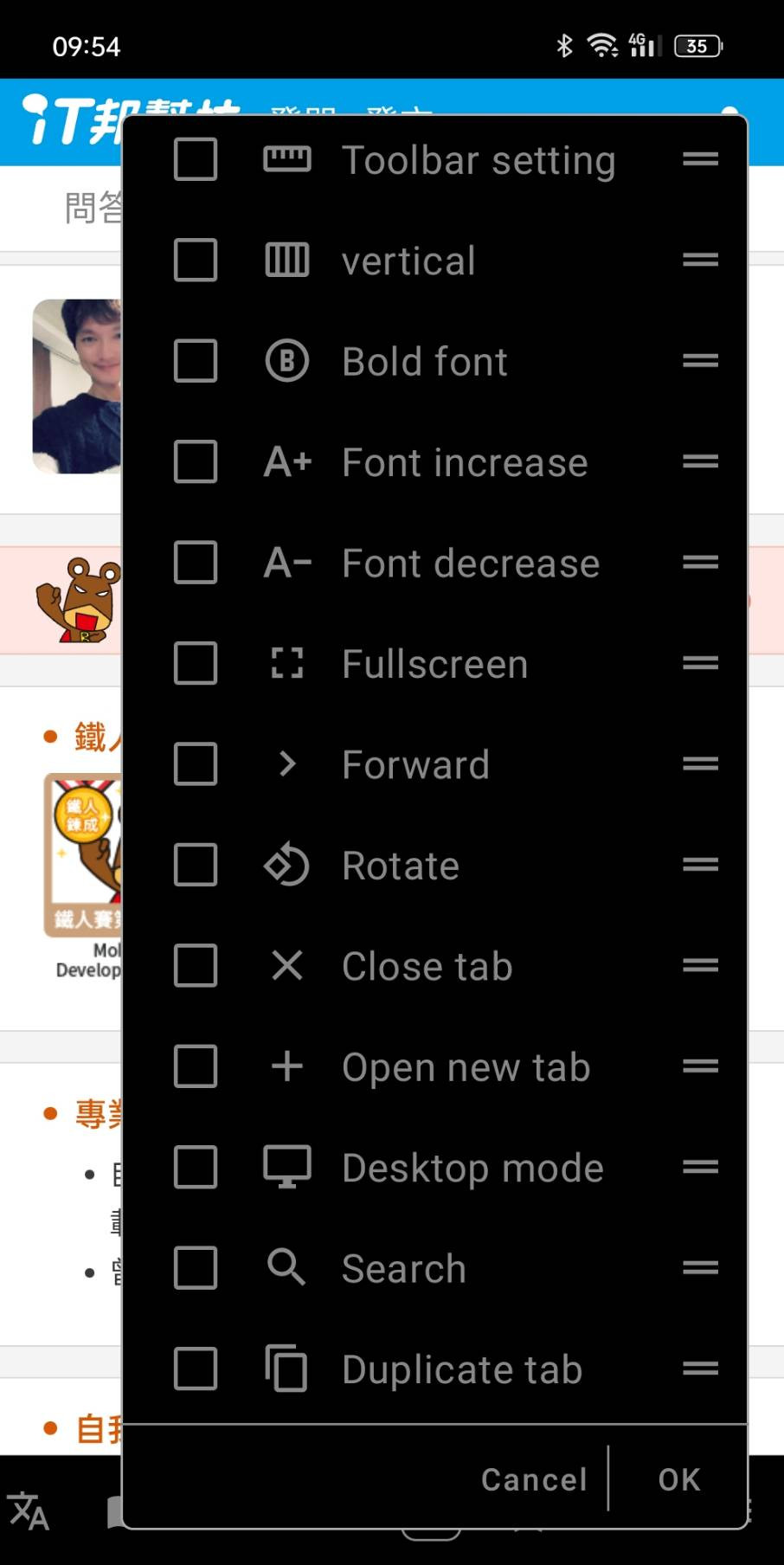The width and height of the screenshot is (784, 1565).
Task: Select the Font increase checkbox
Action: point(196,461)
